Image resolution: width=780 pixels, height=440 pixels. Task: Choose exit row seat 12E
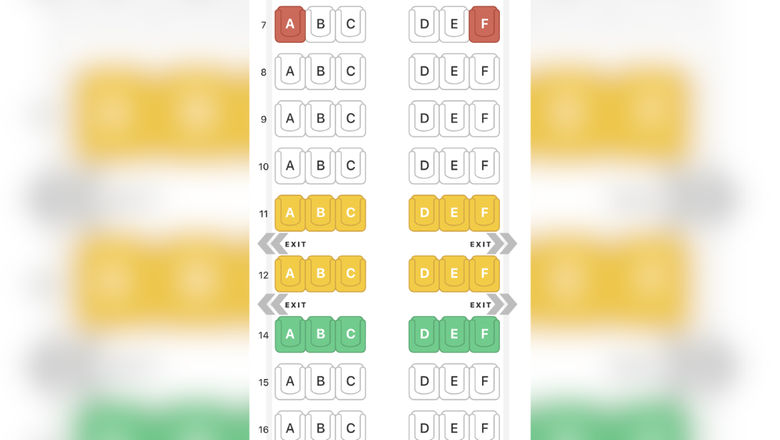(454, 274)
